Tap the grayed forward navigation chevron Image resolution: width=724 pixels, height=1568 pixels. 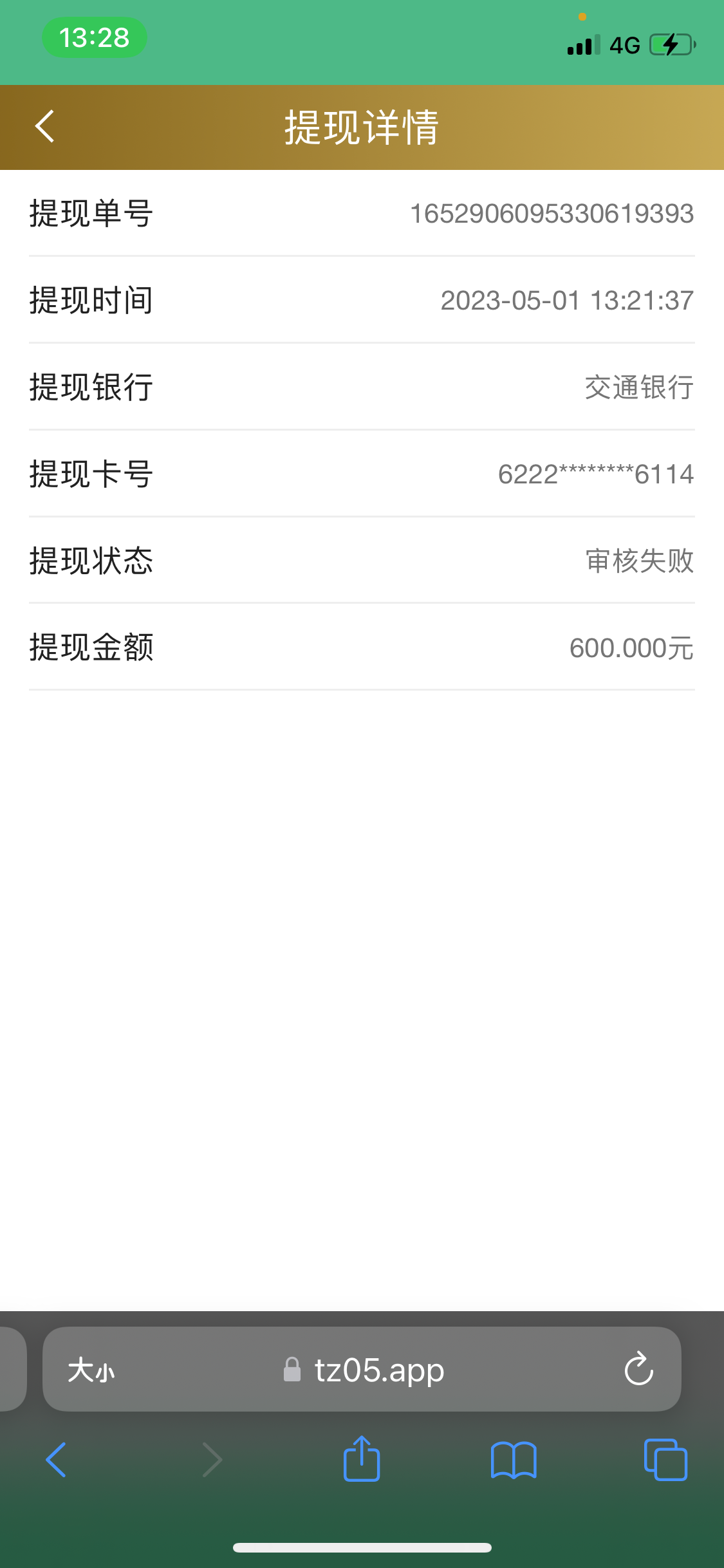(x=212, y=1460)
